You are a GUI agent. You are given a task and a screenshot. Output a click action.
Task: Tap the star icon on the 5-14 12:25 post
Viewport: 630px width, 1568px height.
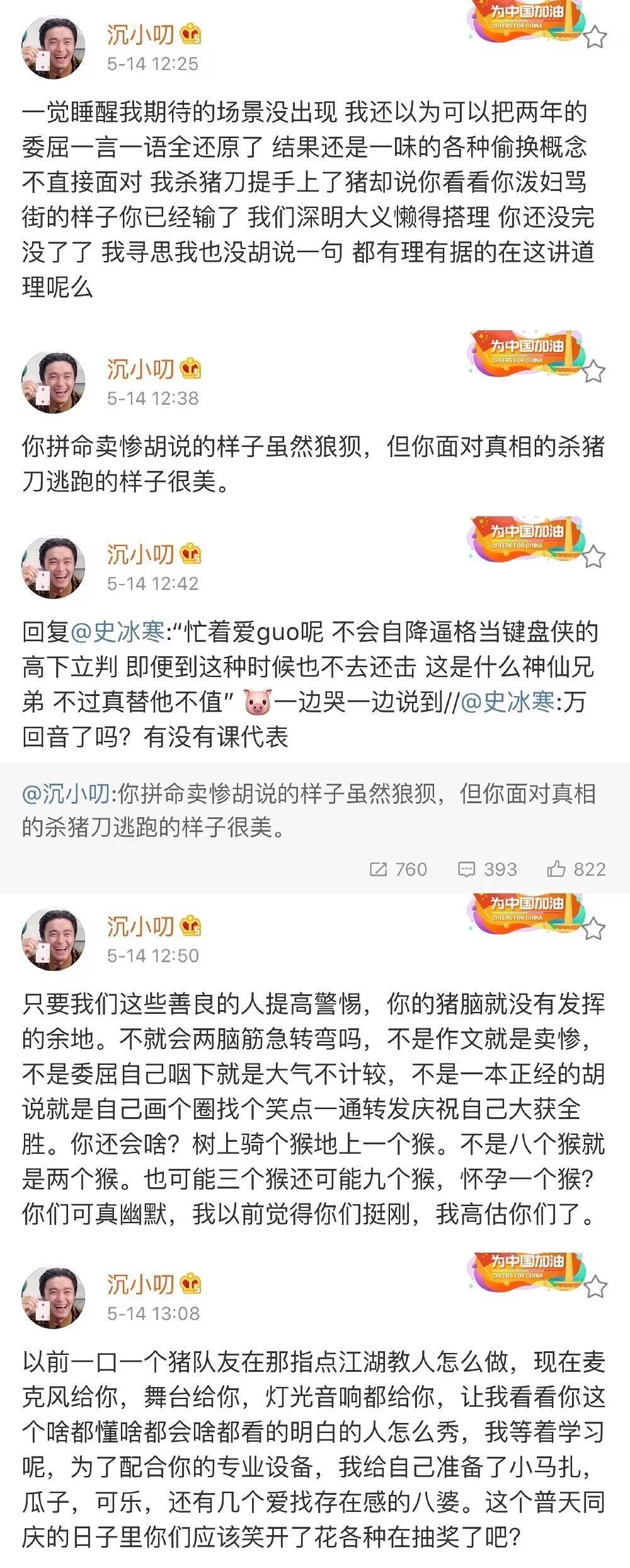point(593,38)
